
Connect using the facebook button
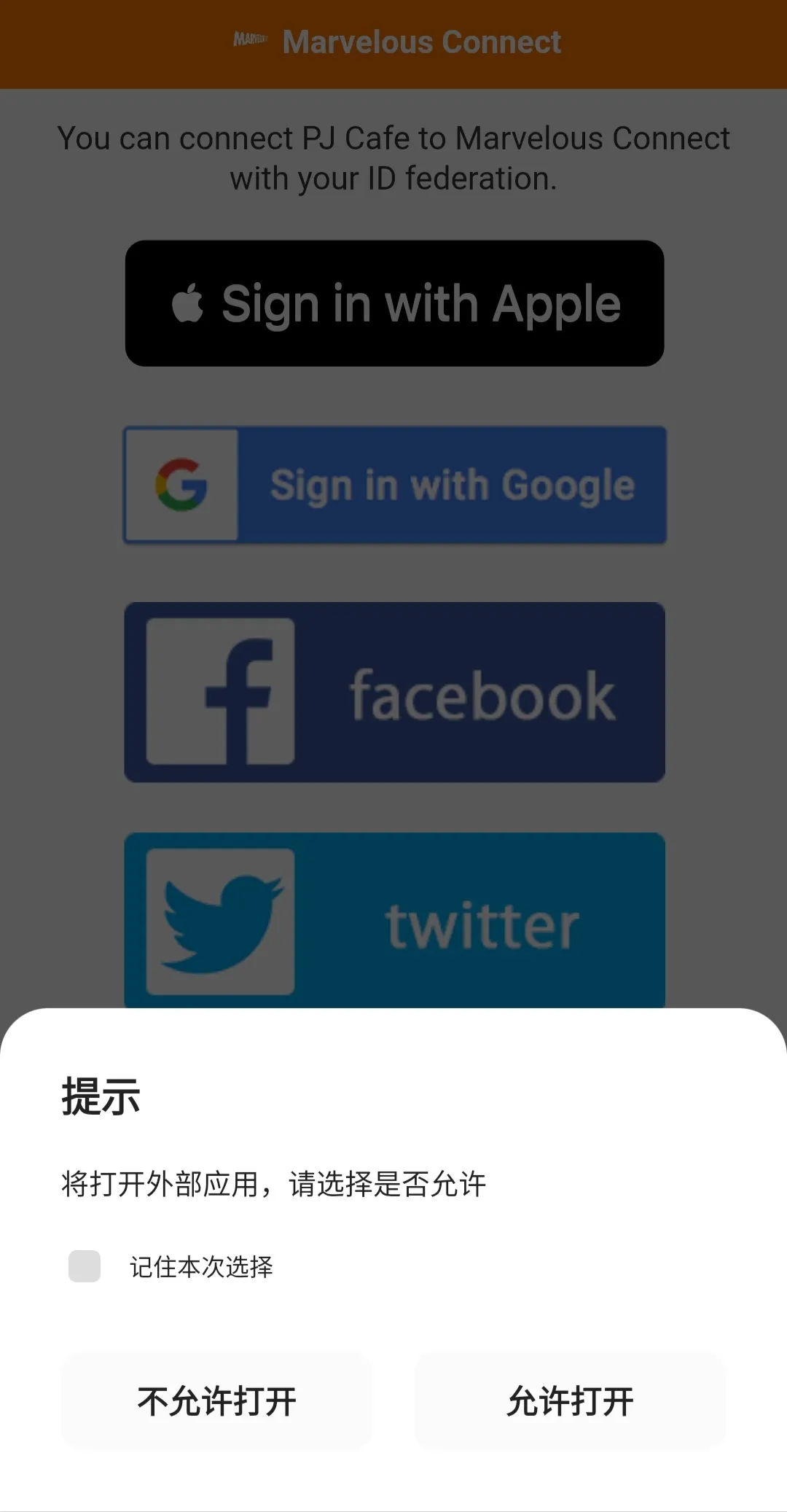[394, 693]
